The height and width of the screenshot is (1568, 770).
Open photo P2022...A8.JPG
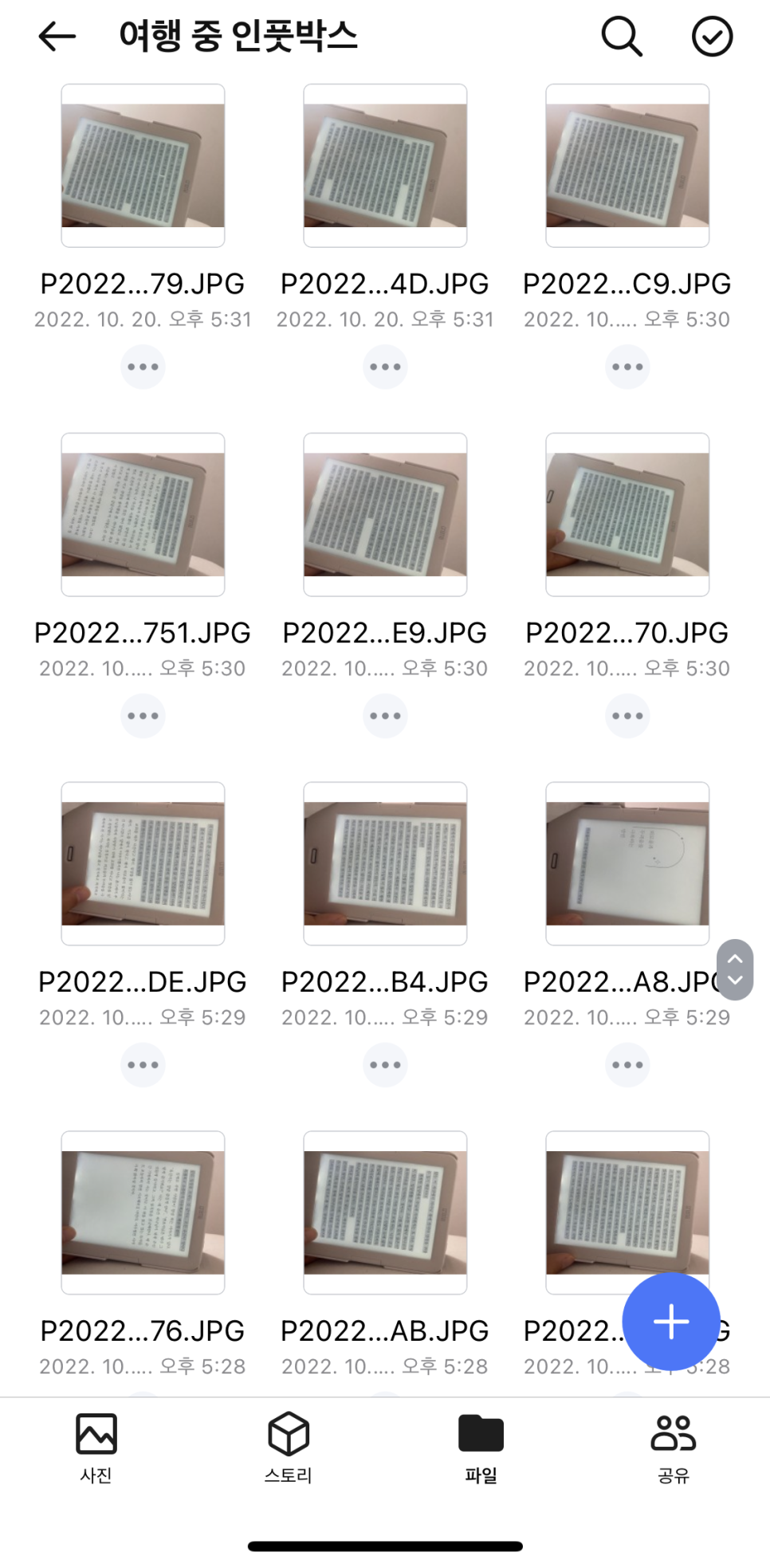tap(627, 863)
